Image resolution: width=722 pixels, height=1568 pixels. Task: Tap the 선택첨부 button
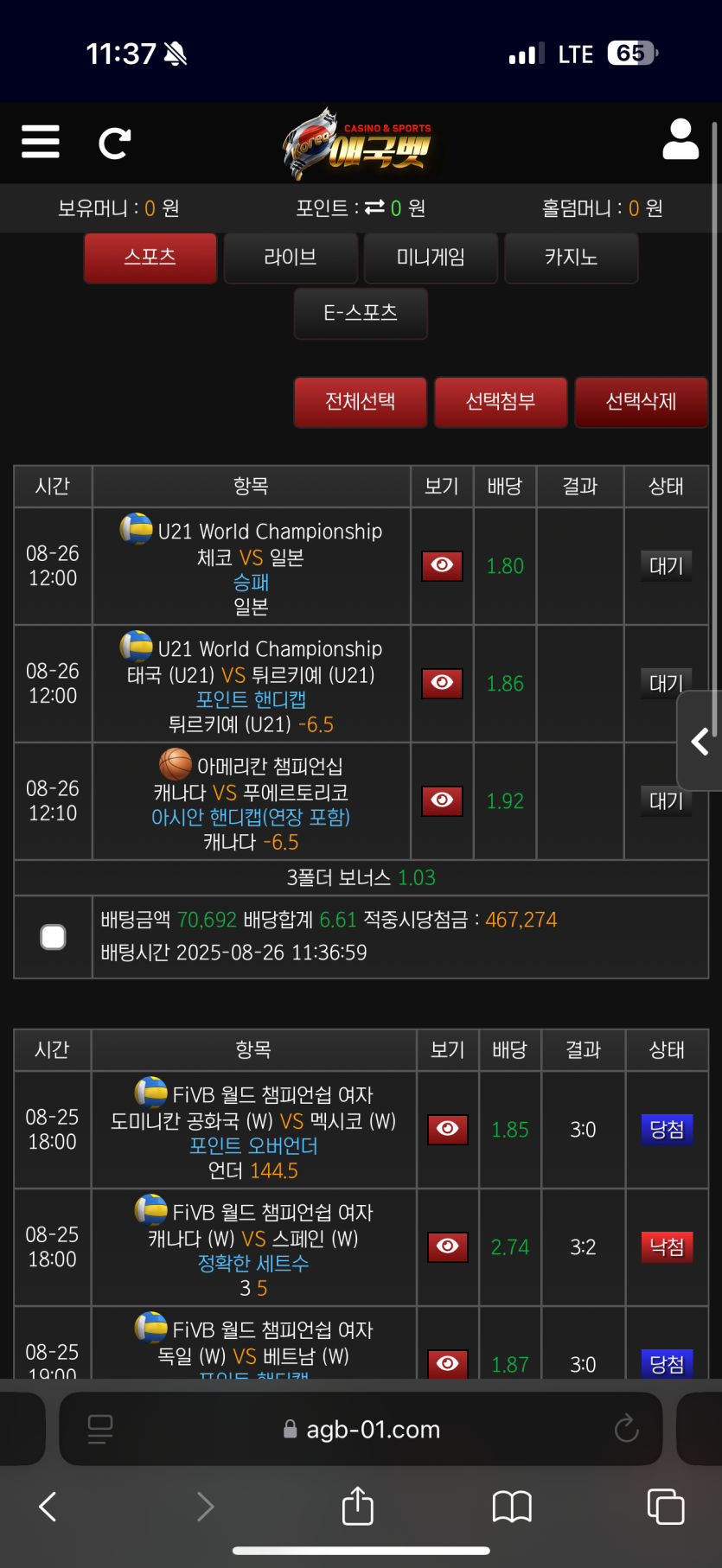pos(501,402)
